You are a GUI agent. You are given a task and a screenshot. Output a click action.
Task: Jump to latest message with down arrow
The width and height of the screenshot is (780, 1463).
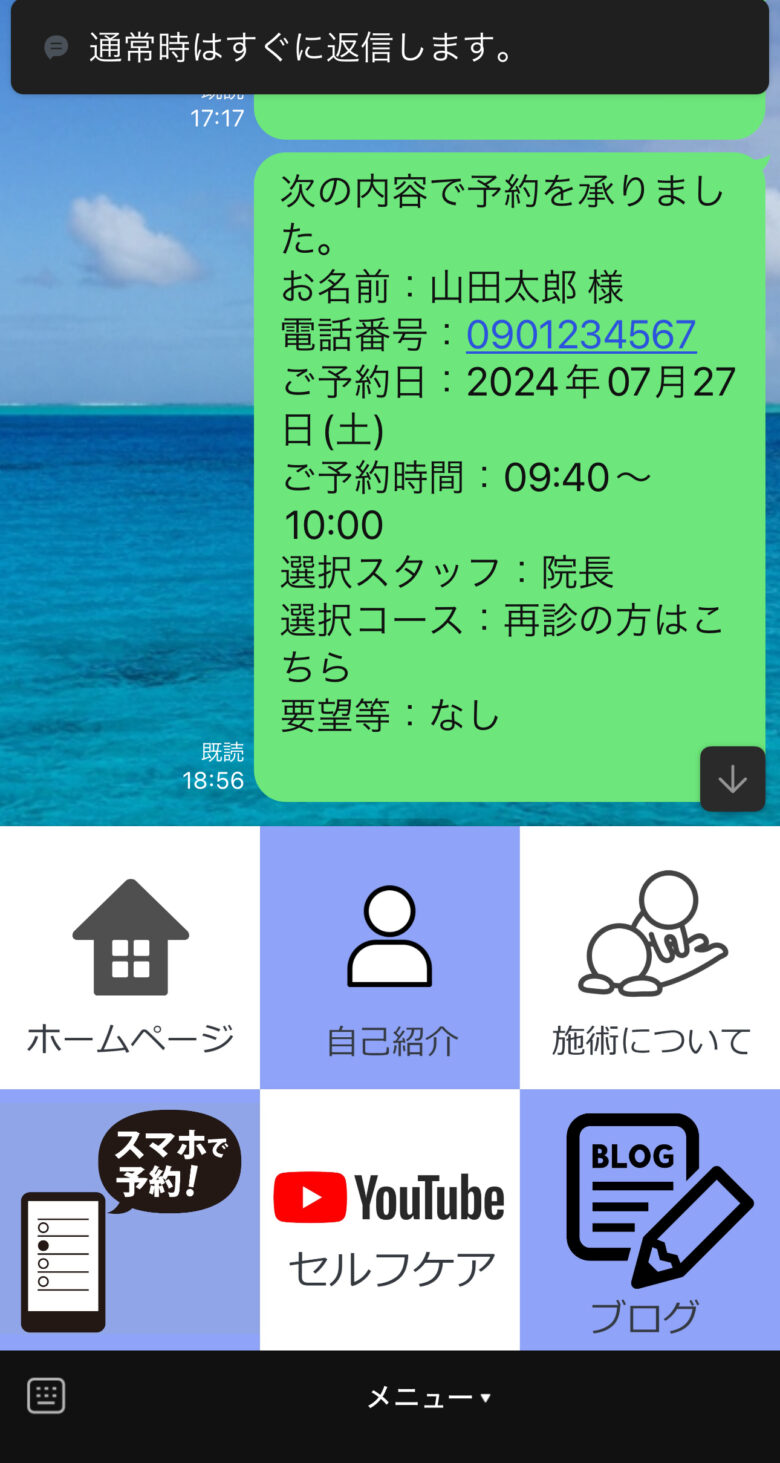(x=732, y=779)
